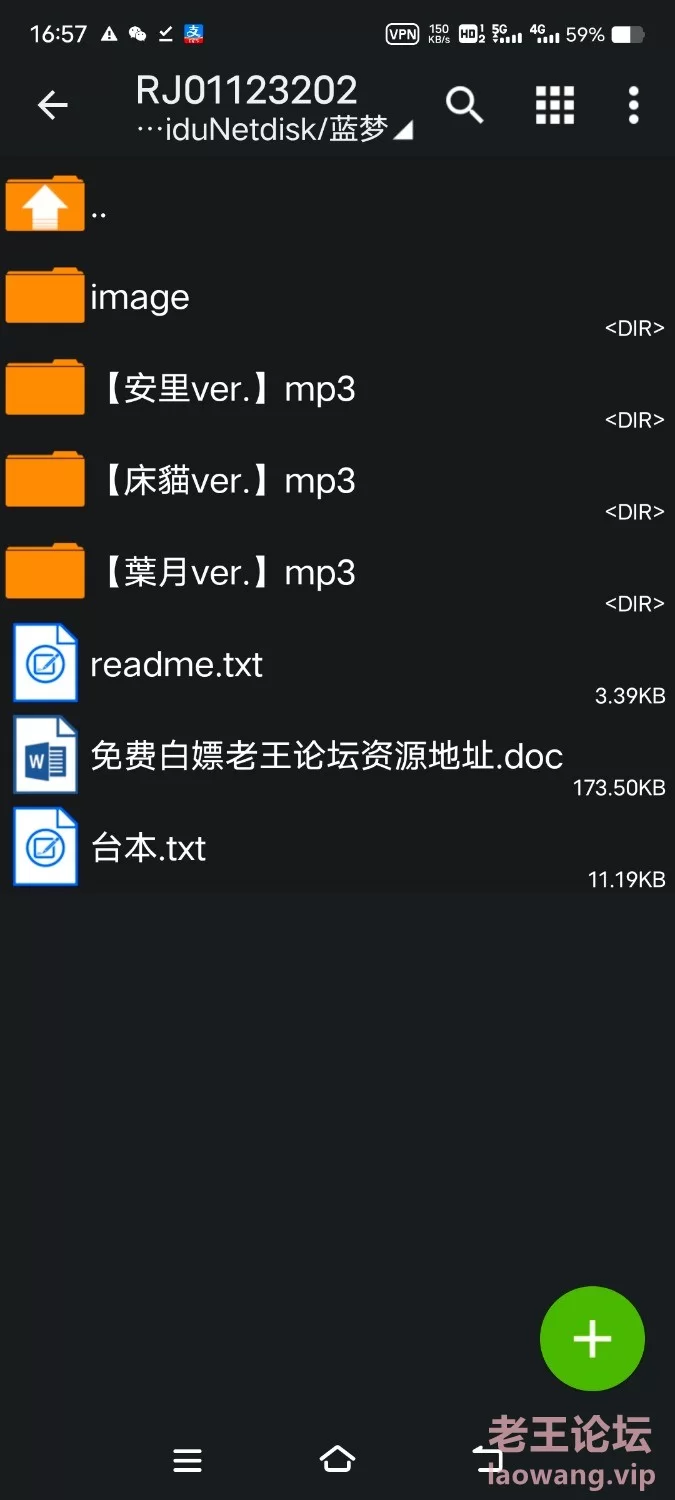Go up to the parent folder

(x=337, y=205)
